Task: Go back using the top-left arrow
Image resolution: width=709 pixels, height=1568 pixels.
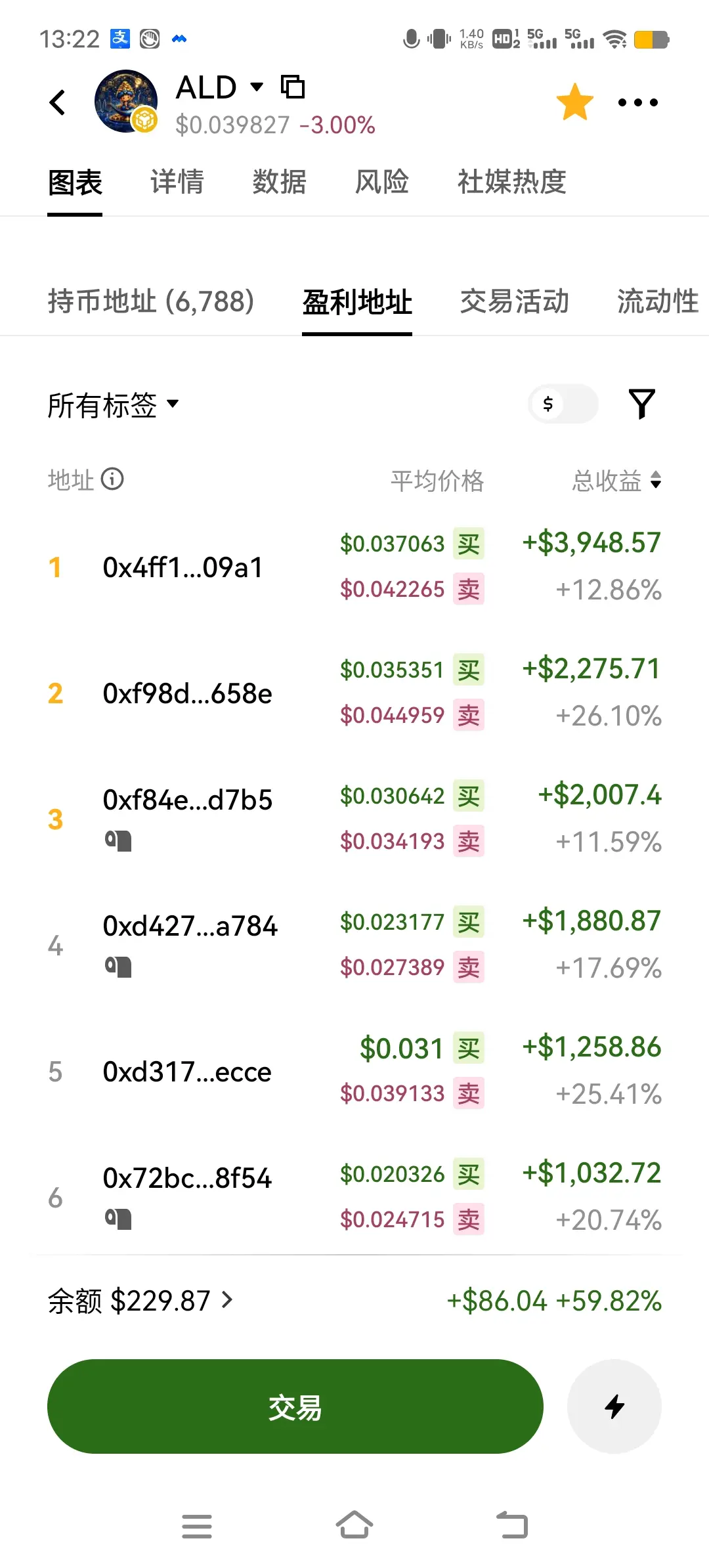Action: (58, 102)
